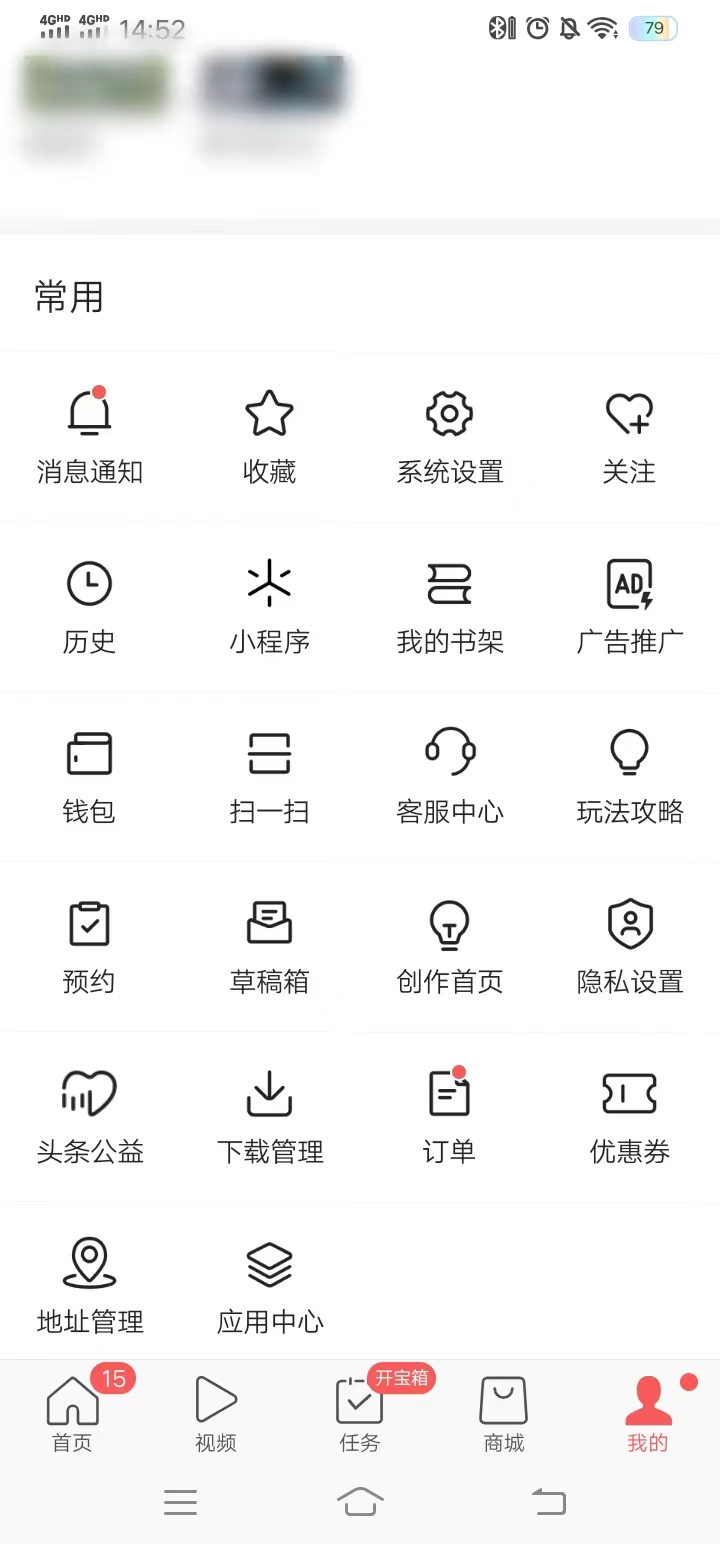Open the 关注 following list
The image size is (720, 1544).
[x=629, y=434]
